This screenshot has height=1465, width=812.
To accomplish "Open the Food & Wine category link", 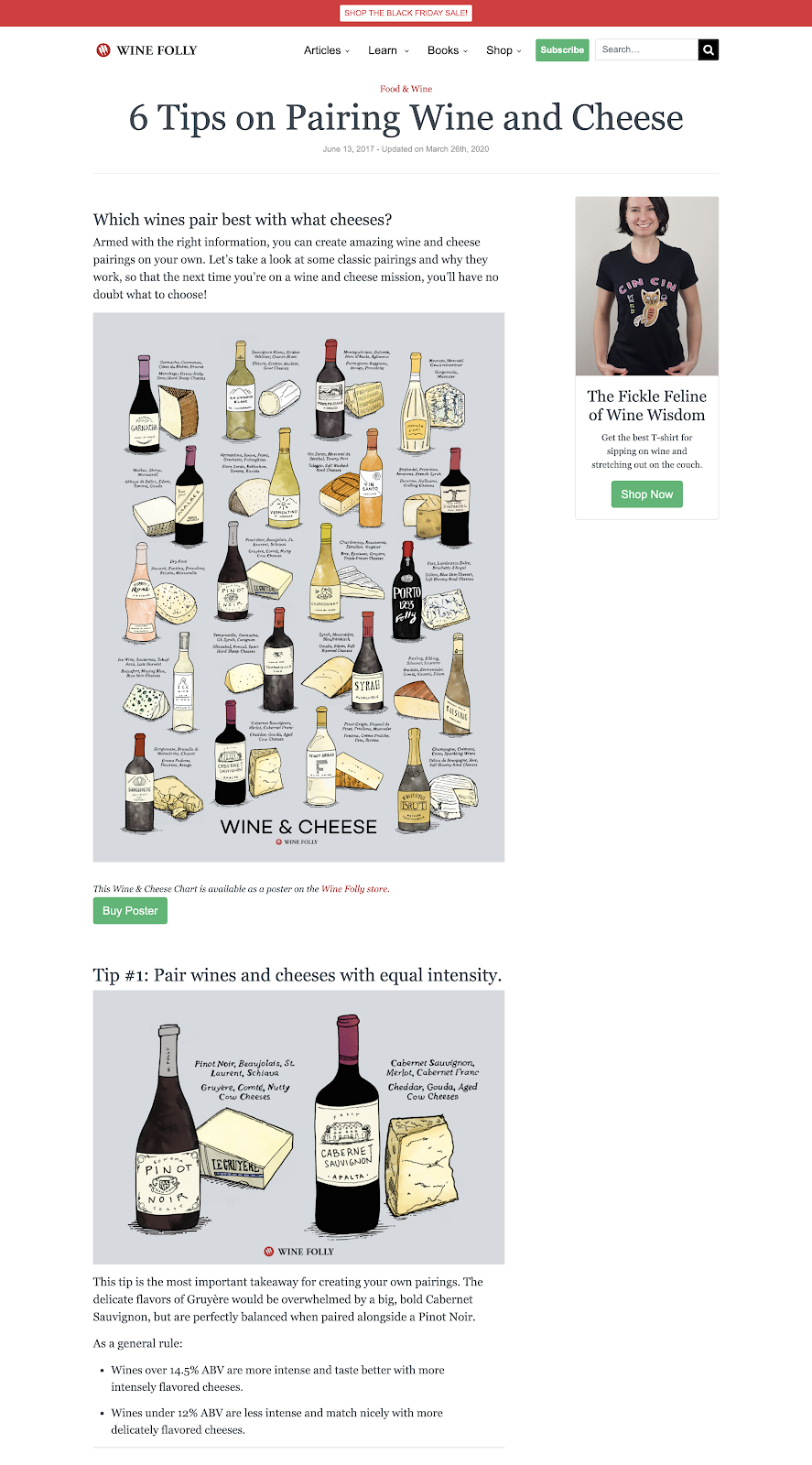I will pyautogui.click(x=406, y=89).
